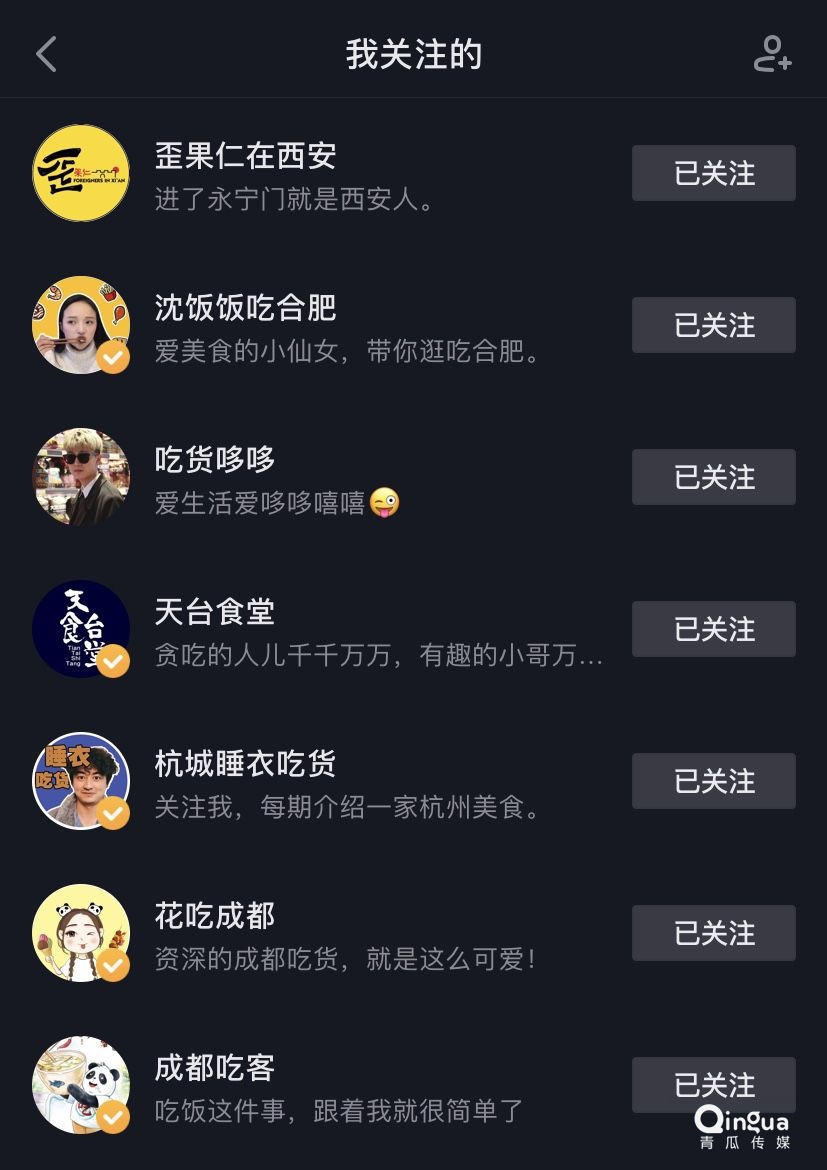Open 杭城睡衣吃货's profile avatar
Viewport: 827px width, 1170px height.
point(81,781)
